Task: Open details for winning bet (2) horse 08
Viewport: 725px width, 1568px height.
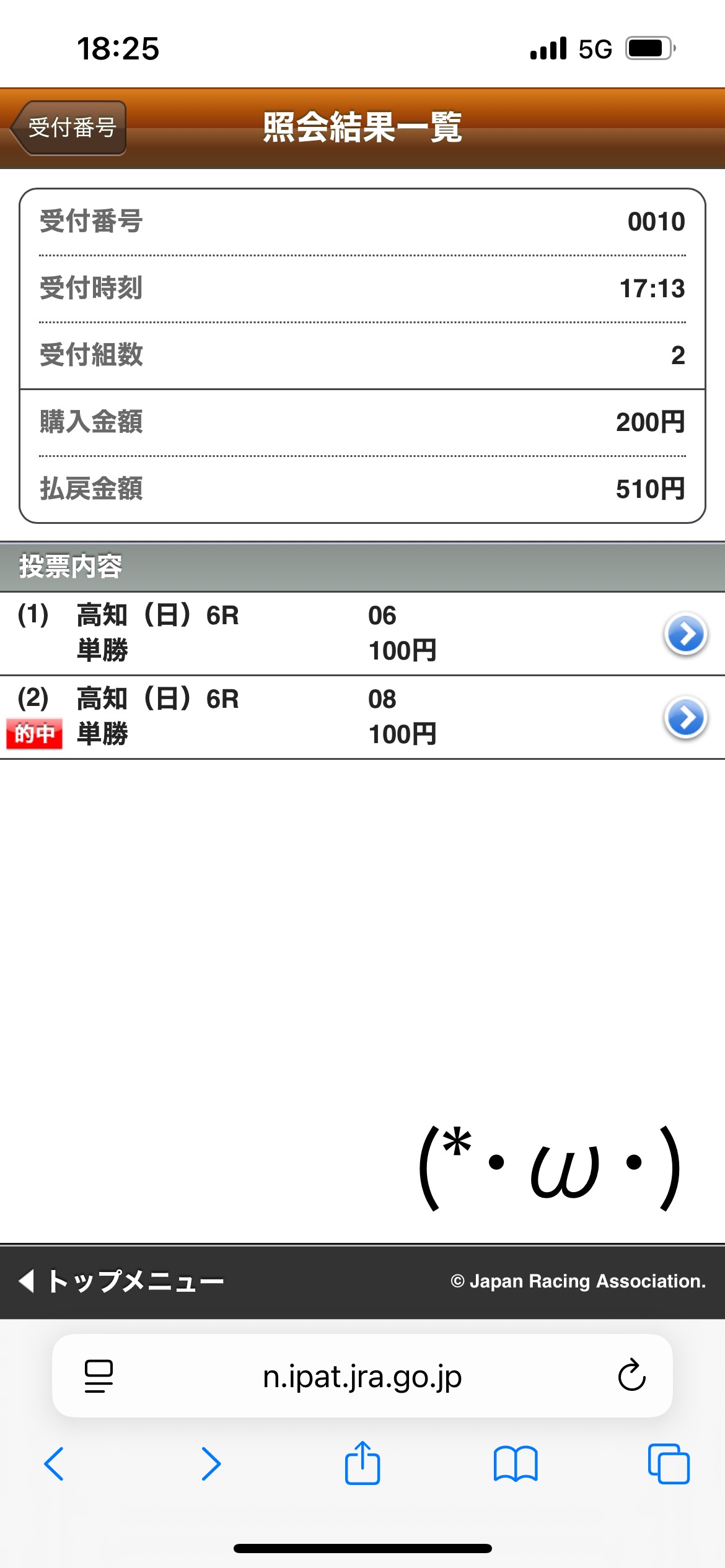Action: pyautogui.click(x=685, y=717)
